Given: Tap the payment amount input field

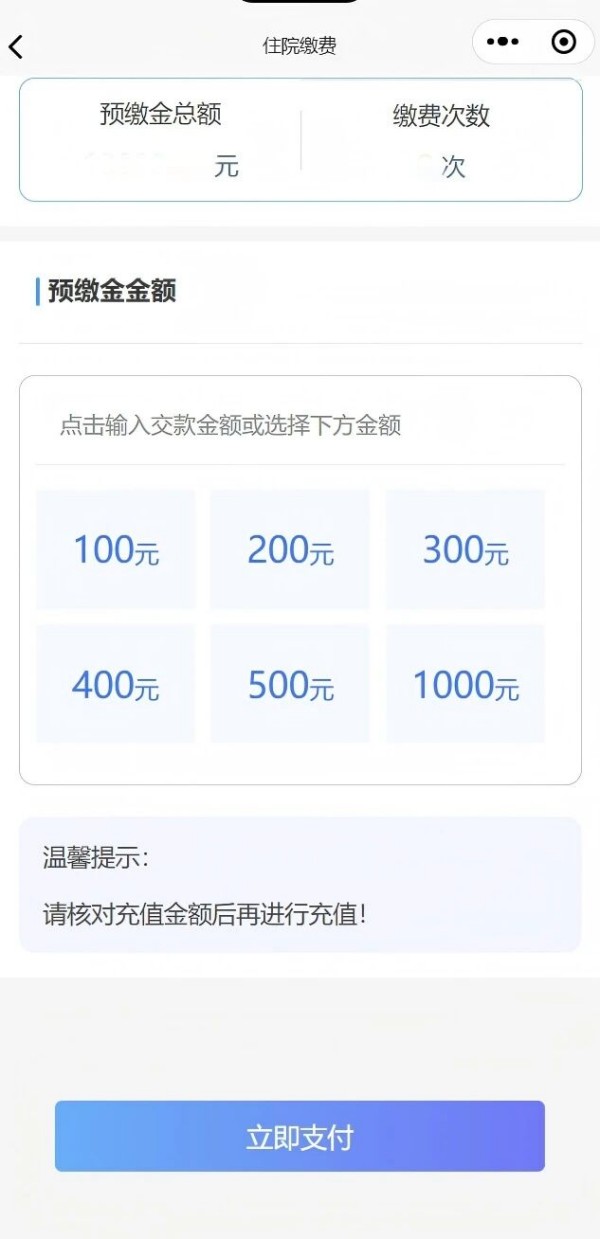Looking at the screenshot, I should point(300,426).
